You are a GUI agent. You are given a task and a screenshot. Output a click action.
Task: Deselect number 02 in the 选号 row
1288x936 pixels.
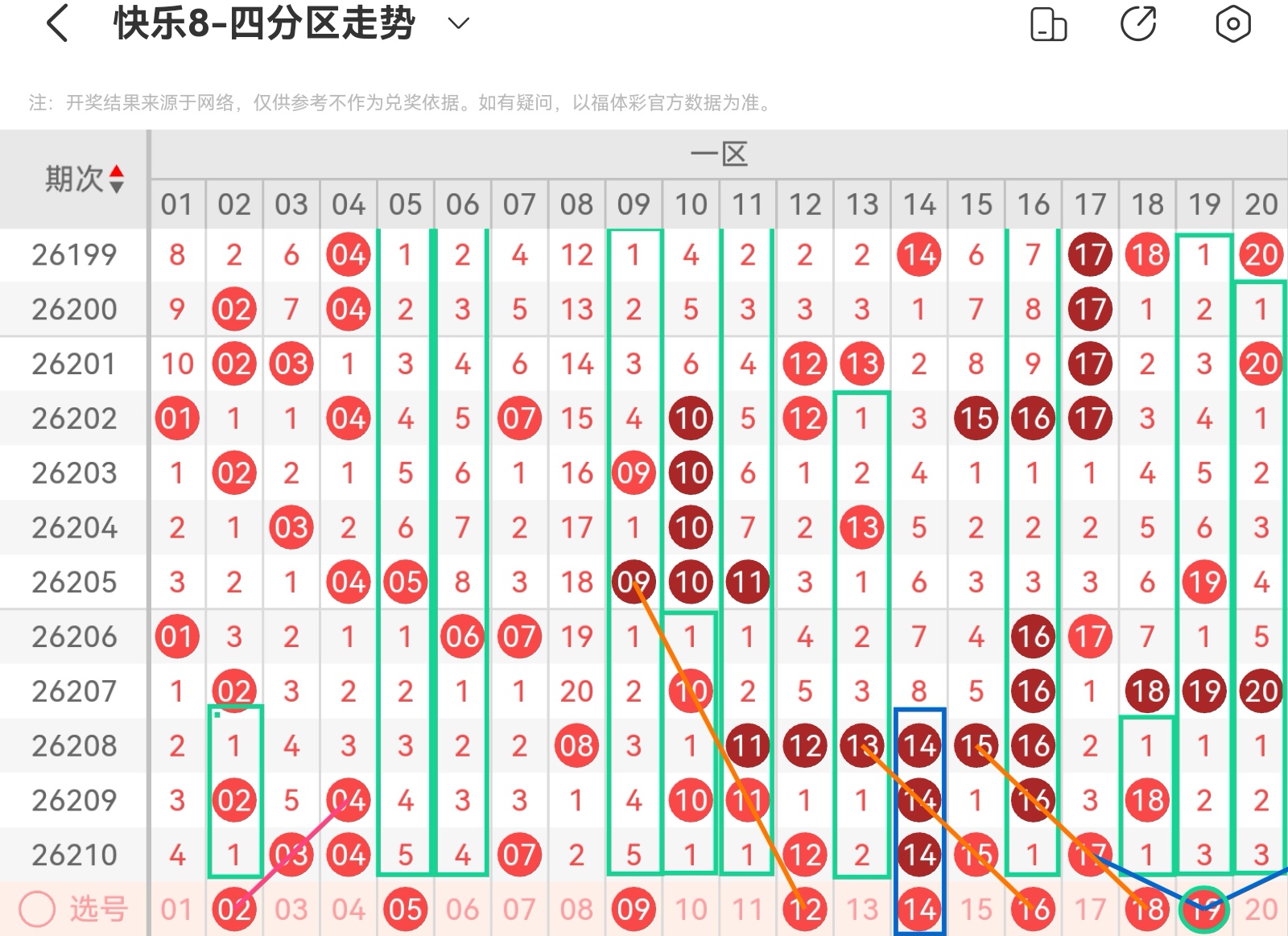click(x=233, y=909)
